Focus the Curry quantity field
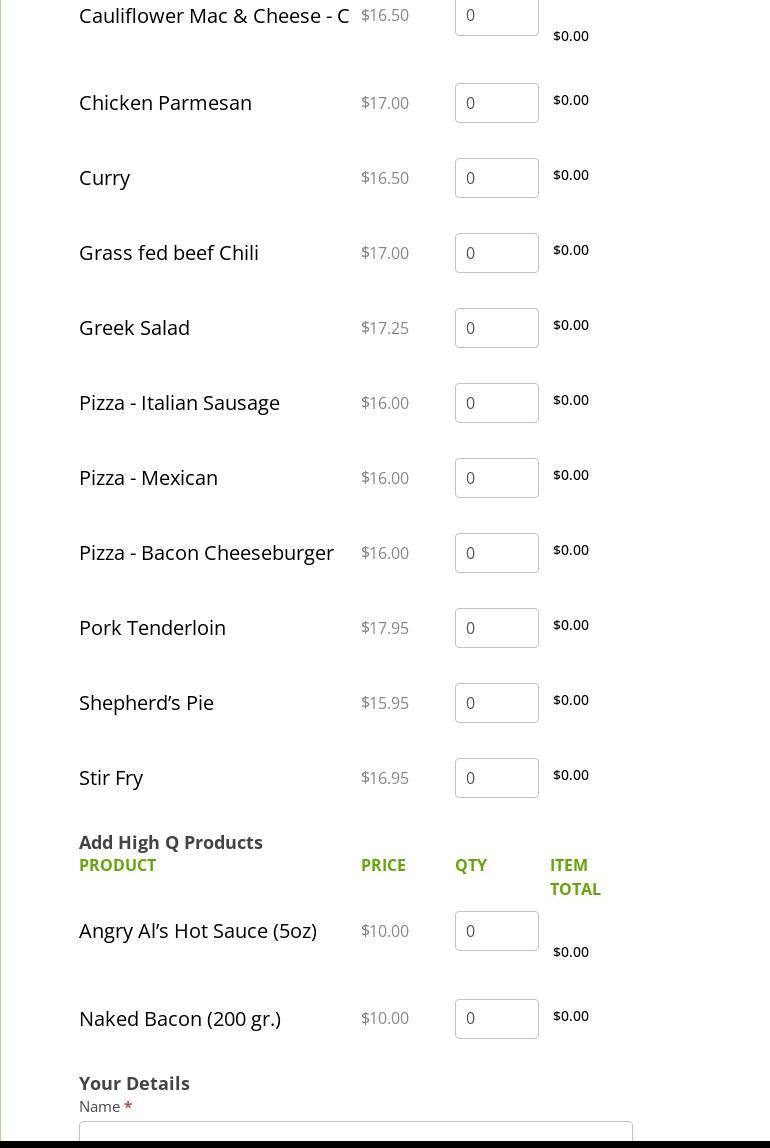The width and height of the screenshot is (770, 1148). tap(496, 178)
